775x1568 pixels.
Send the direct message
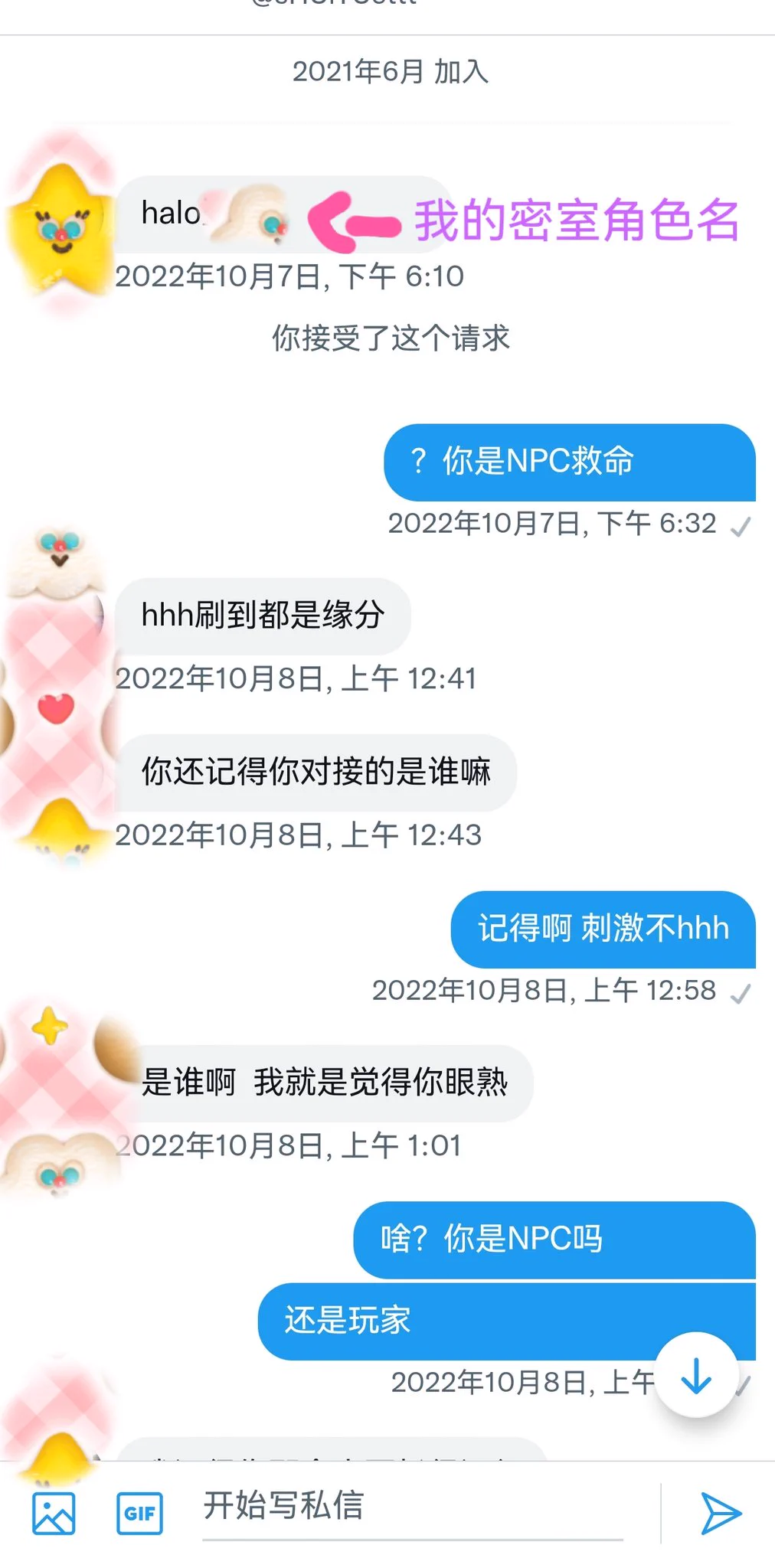(721, 1513)
